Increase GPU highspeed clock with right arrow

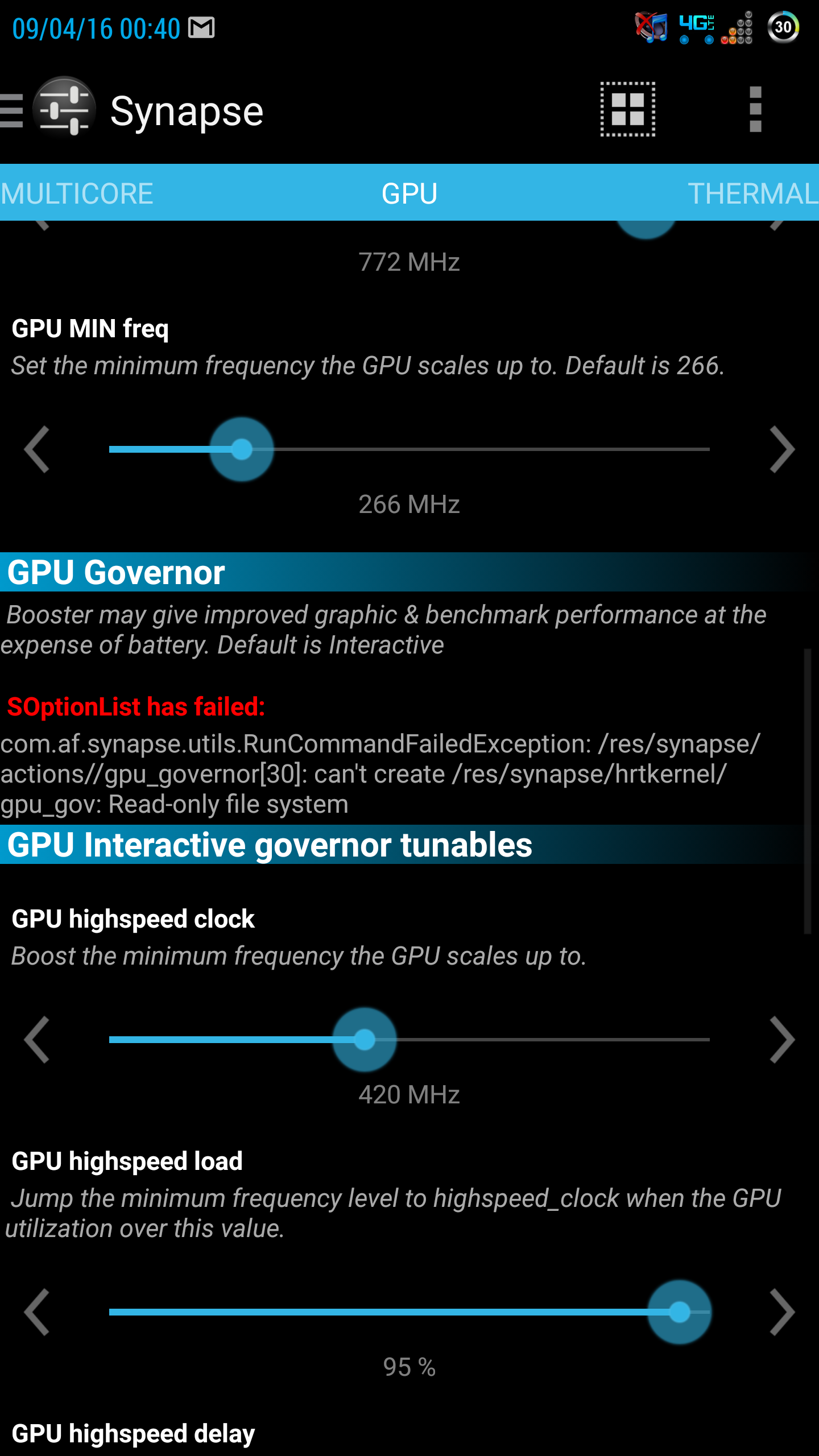pos(781,1040)
